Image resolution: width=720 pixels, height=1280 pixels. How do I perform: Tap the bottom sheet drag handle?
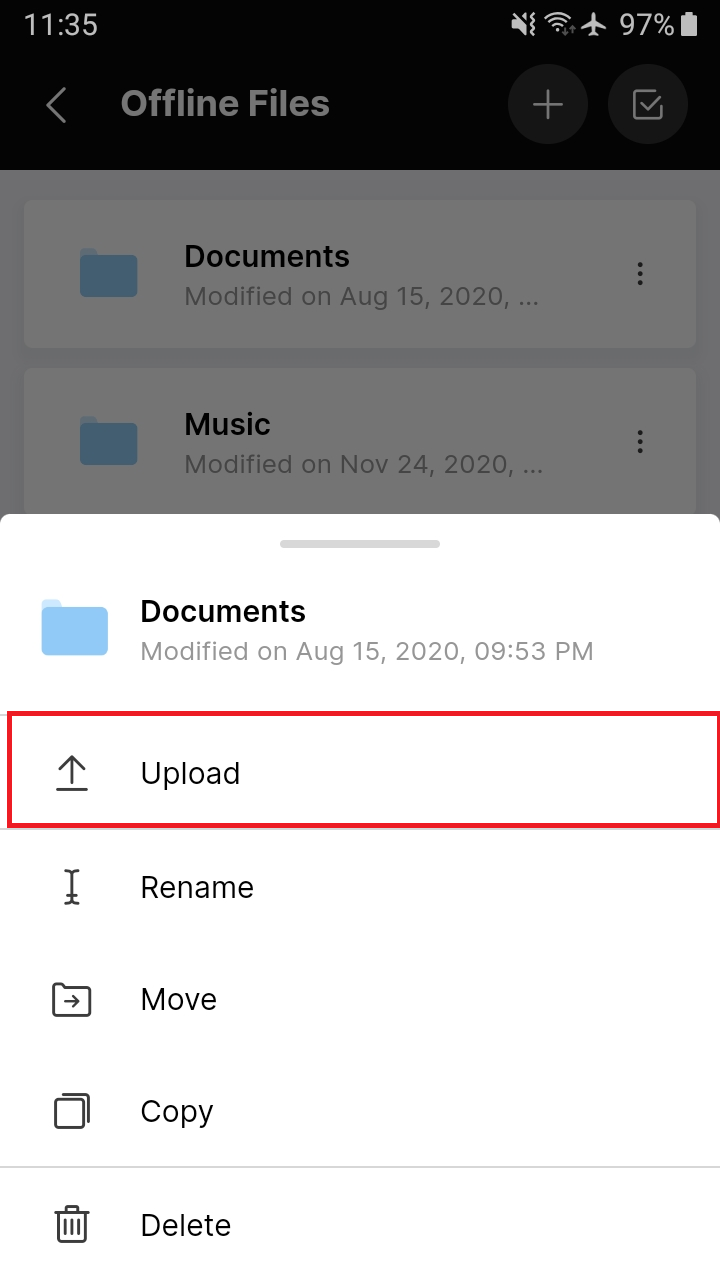[x=360, y=544]
